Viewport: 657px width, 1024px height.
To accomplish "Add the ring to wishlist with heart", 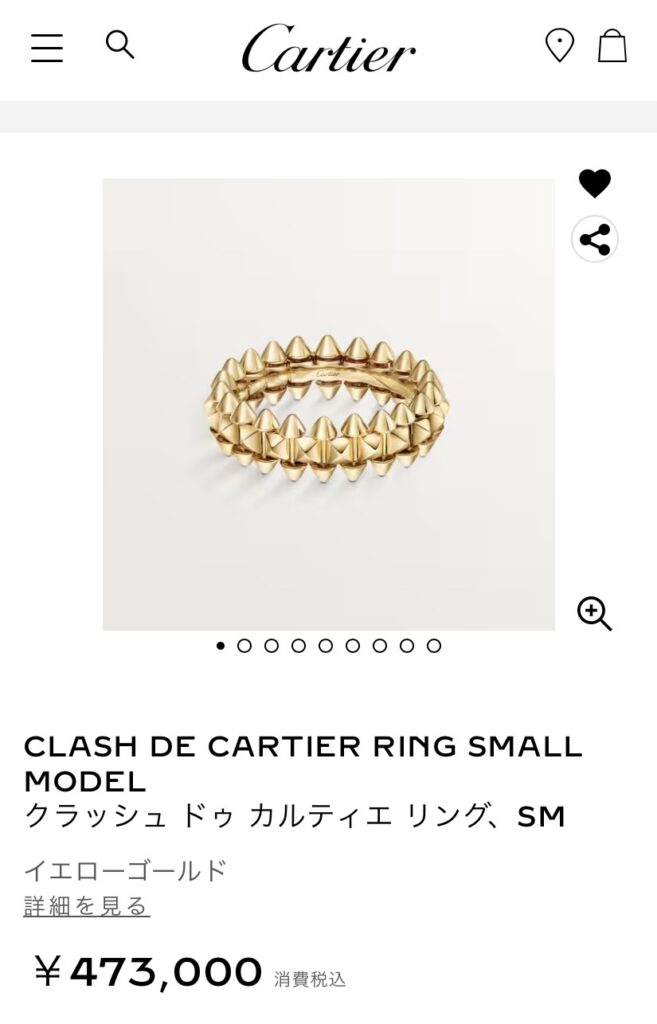I will 594,183.
